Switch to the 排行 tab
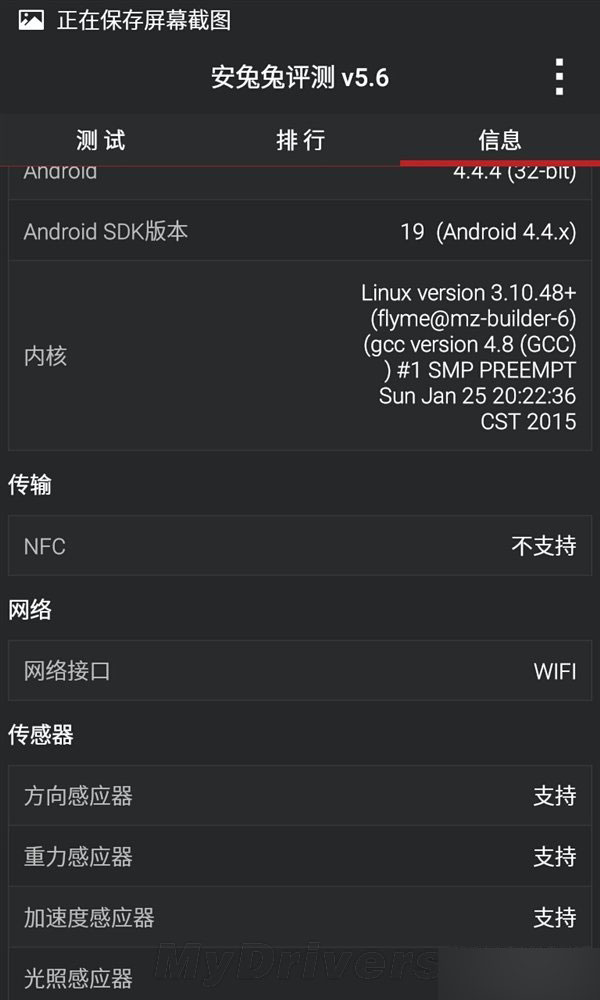Image resolution: width=600 pixels, height=1000 pixels. pyautogui.click(x=300, y=140)
